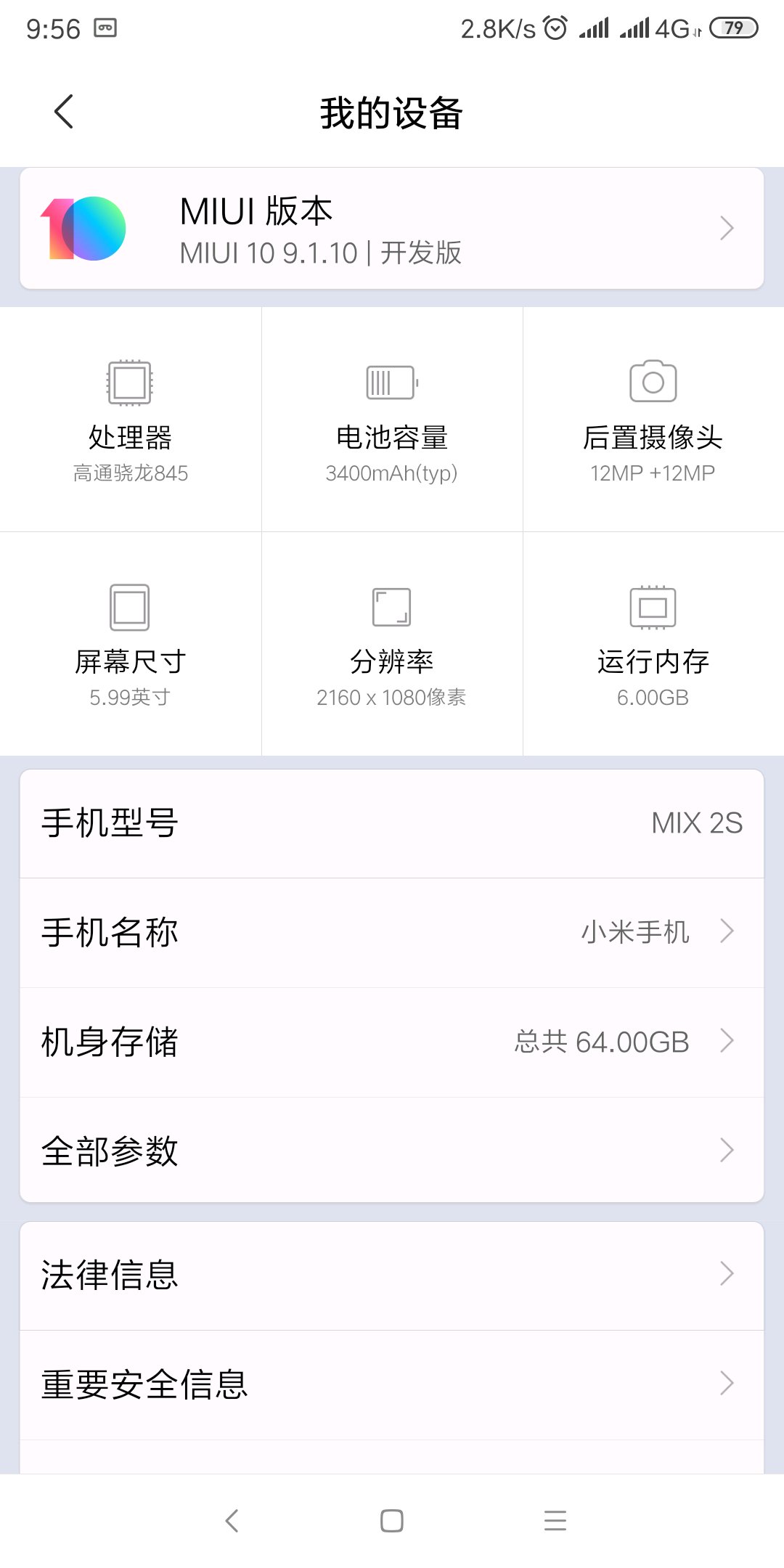The width and height of the screenshot is (784, 1568).
Task: Tap the system home button
Action: 392,1521
